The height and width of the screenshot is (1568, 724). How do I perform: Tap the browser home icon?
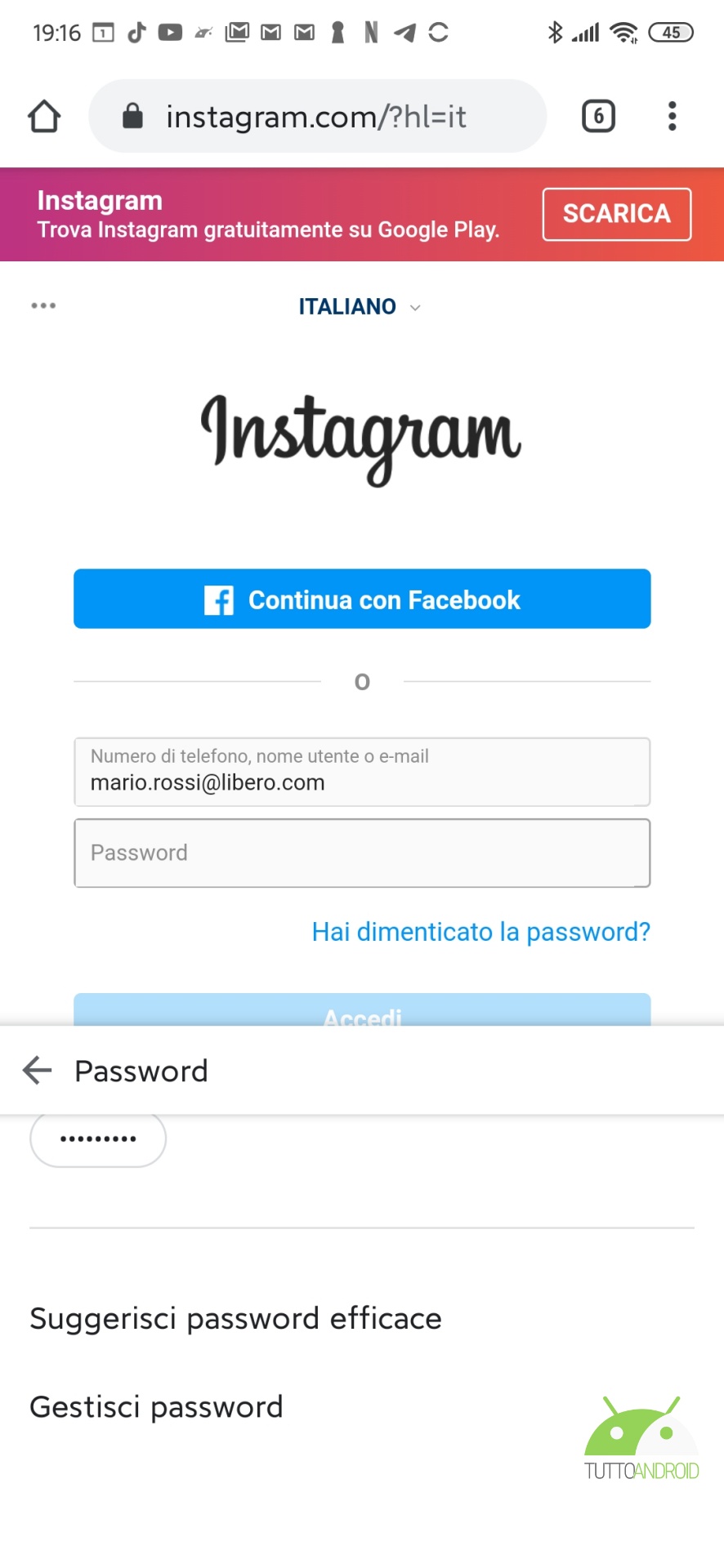click(44, 117)
